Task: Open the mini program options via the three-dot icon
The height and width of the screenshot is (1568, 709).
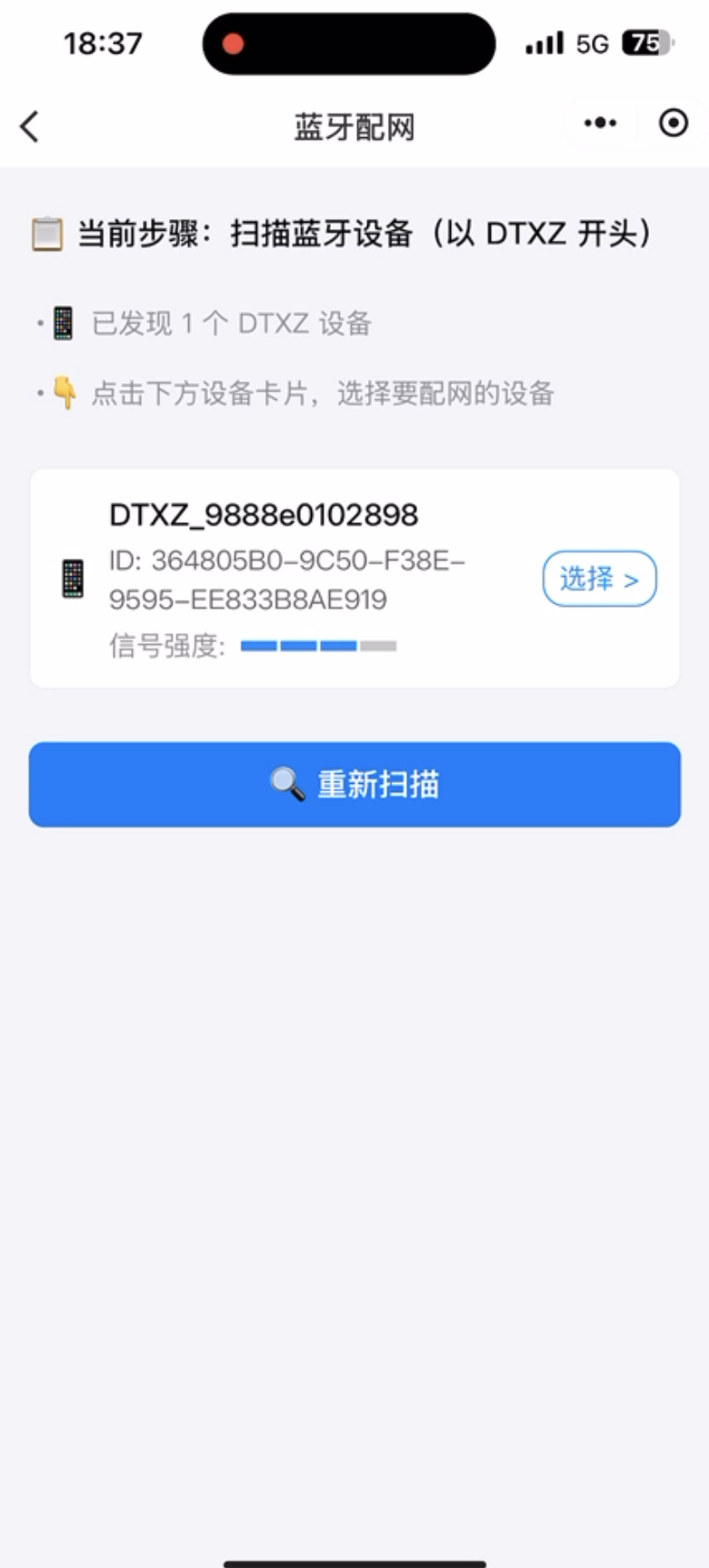Action: click(600, 123)
